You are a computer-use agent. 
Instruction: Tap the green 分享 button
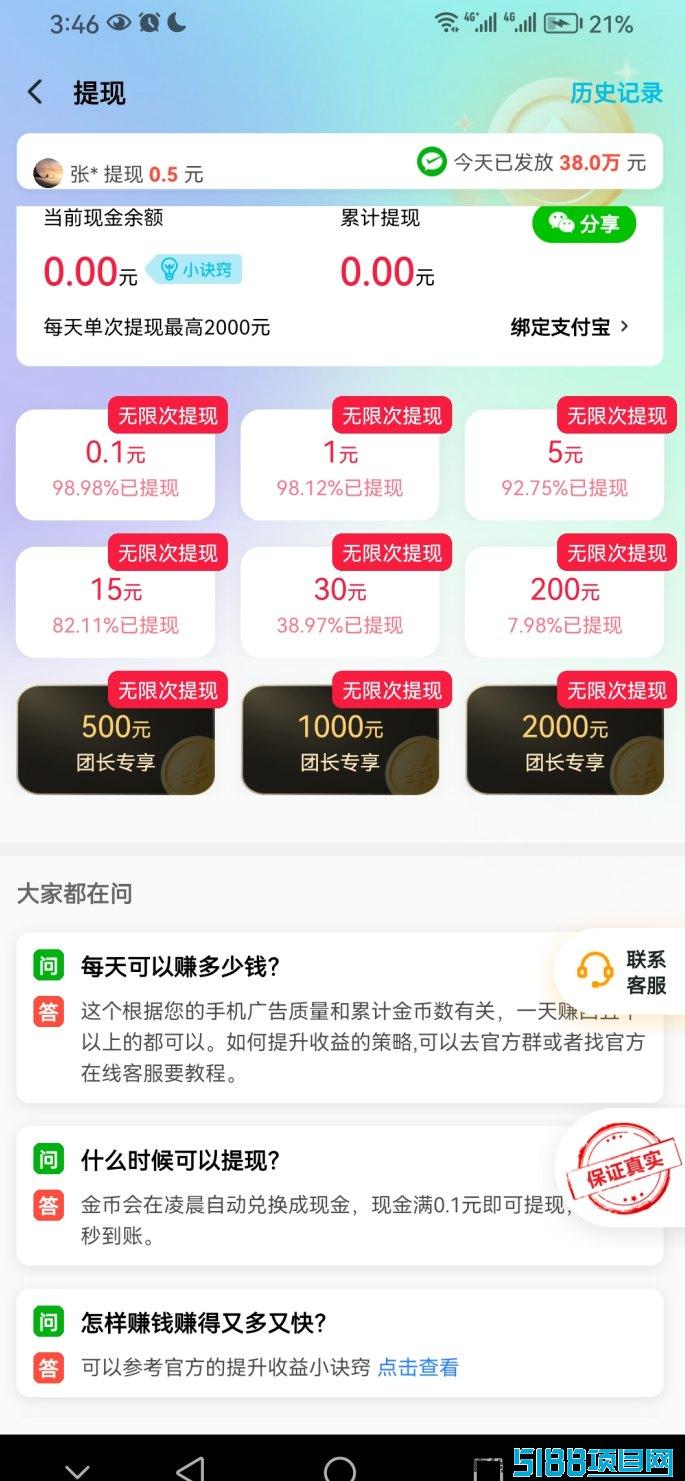coord(584,224)
